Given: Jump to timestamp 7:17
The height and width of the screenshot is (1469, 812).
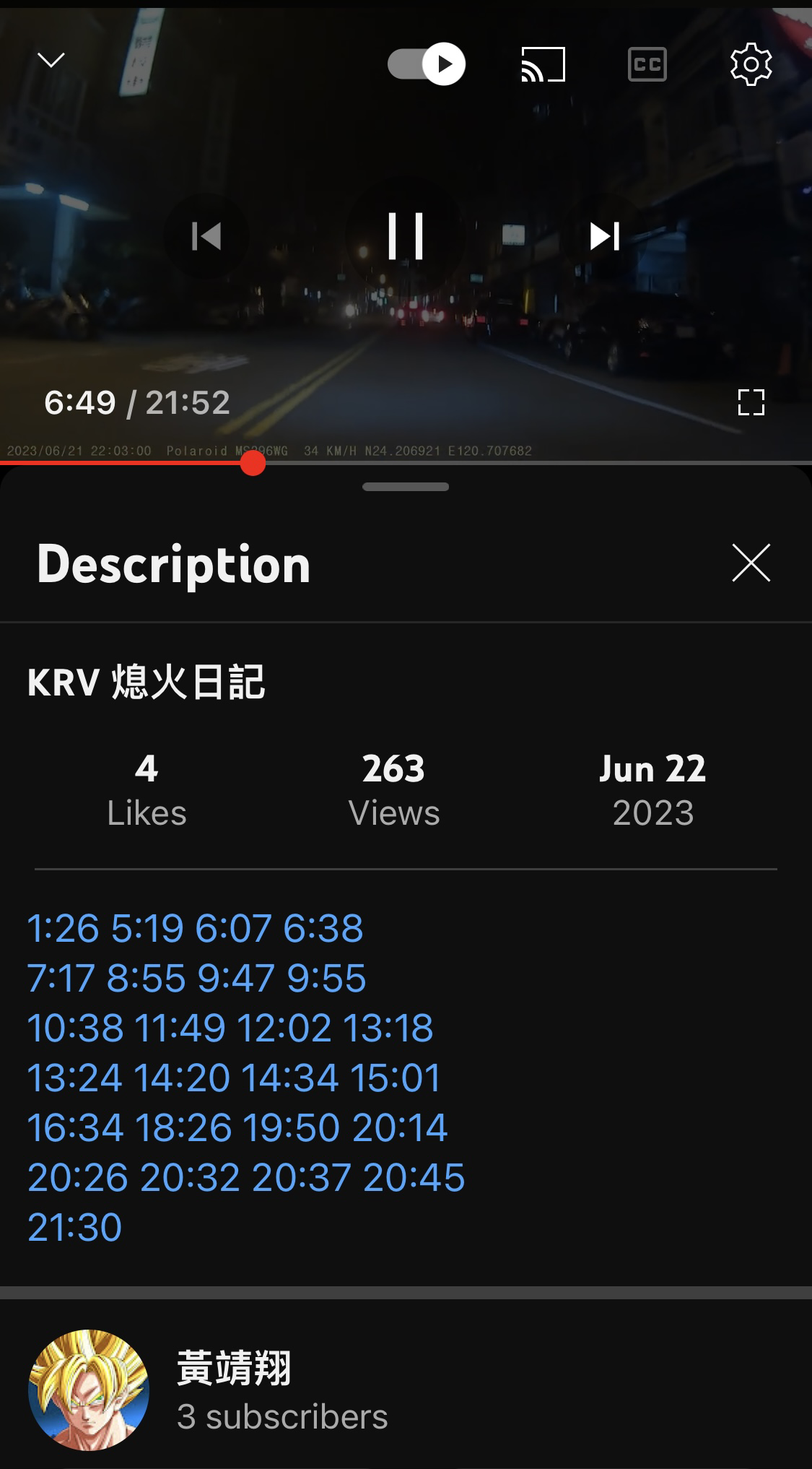Looking at the screenshot, I should (61, 978).
